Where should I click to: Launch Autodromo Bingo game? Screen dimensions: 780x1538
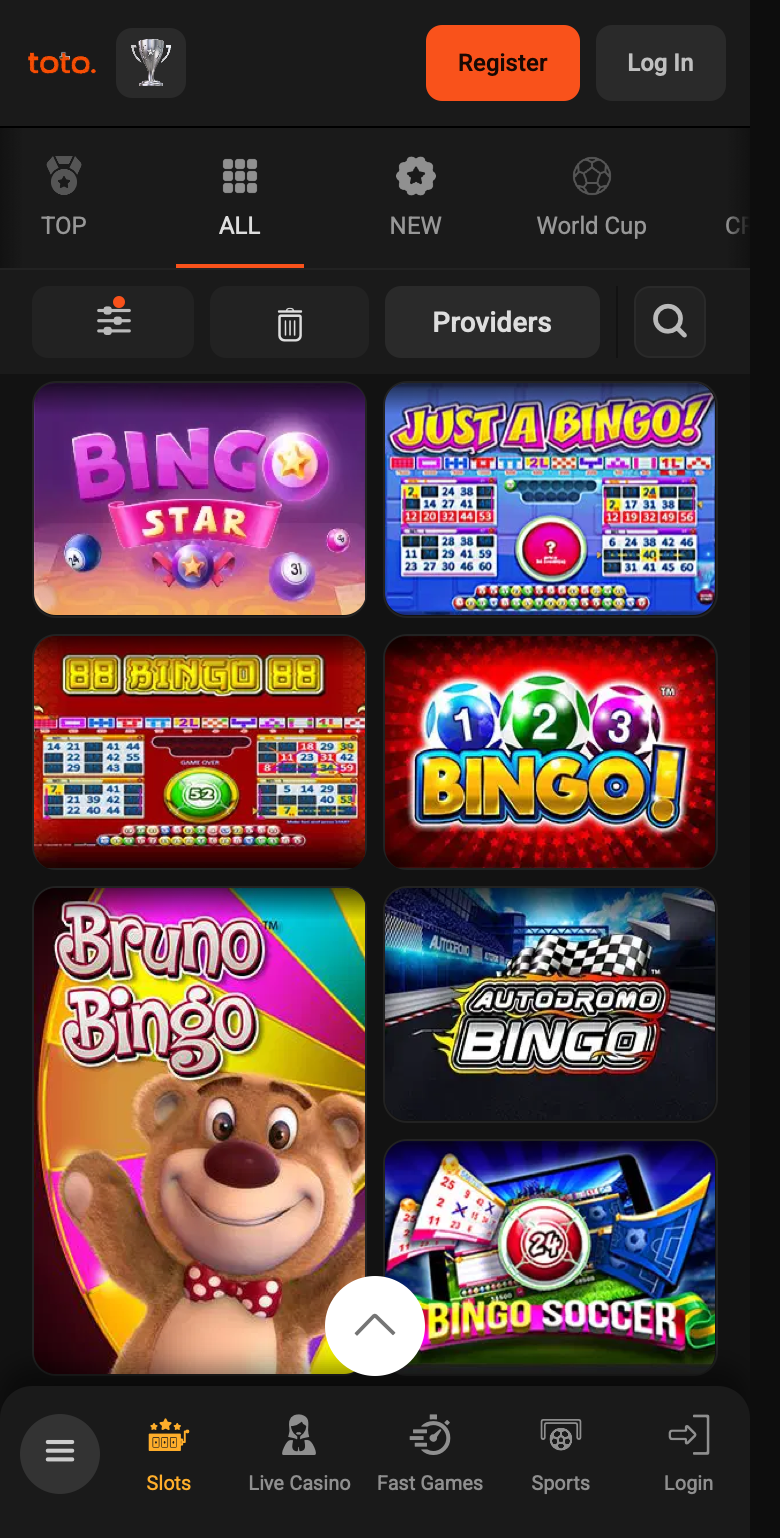tap(551, 1005)
